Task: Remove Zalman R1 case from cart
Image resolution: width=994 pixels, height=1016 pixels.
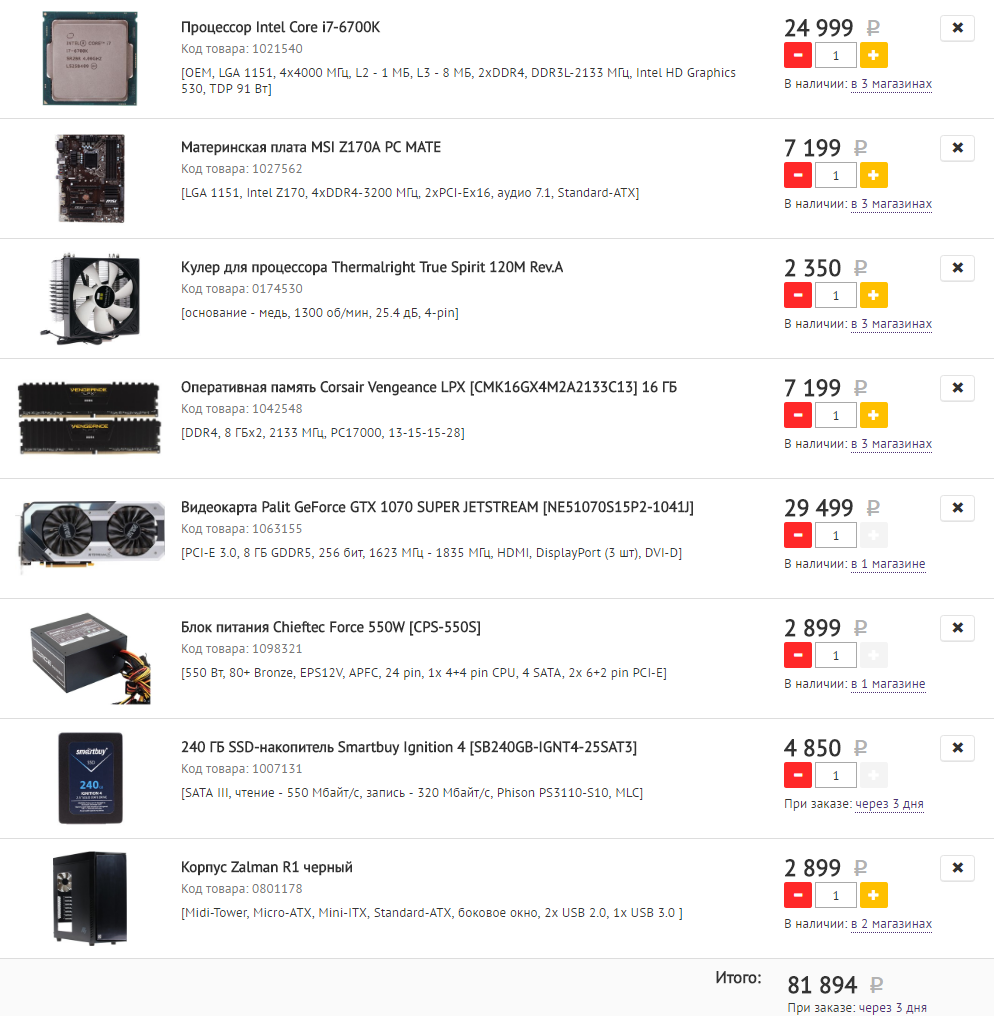Action: point(957,868)
